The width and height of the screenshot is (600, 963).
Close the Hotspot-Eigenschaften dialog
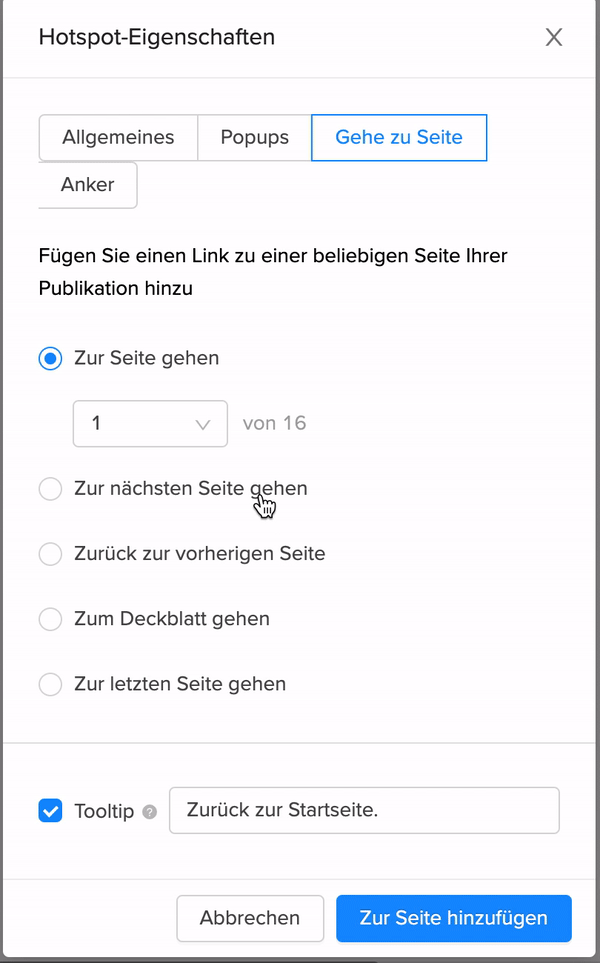pyautogui.click(x=553, y=38)
